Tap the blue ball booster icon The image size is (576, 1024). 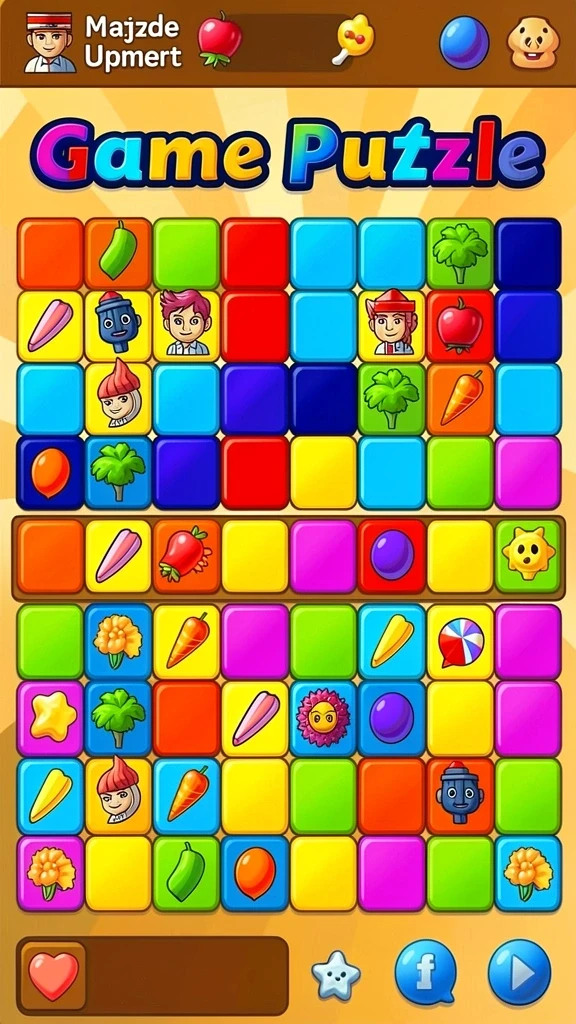pyautogui.click(x=464, y=42)
